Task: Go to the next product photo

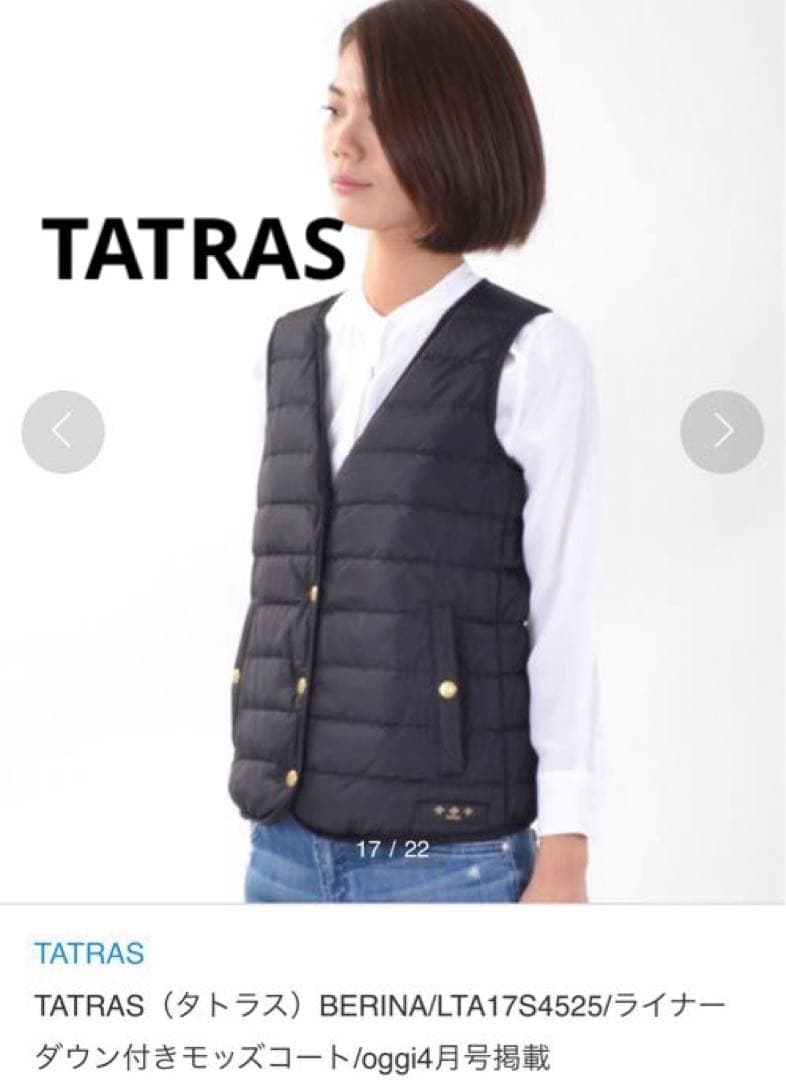Action: point(722,432)
